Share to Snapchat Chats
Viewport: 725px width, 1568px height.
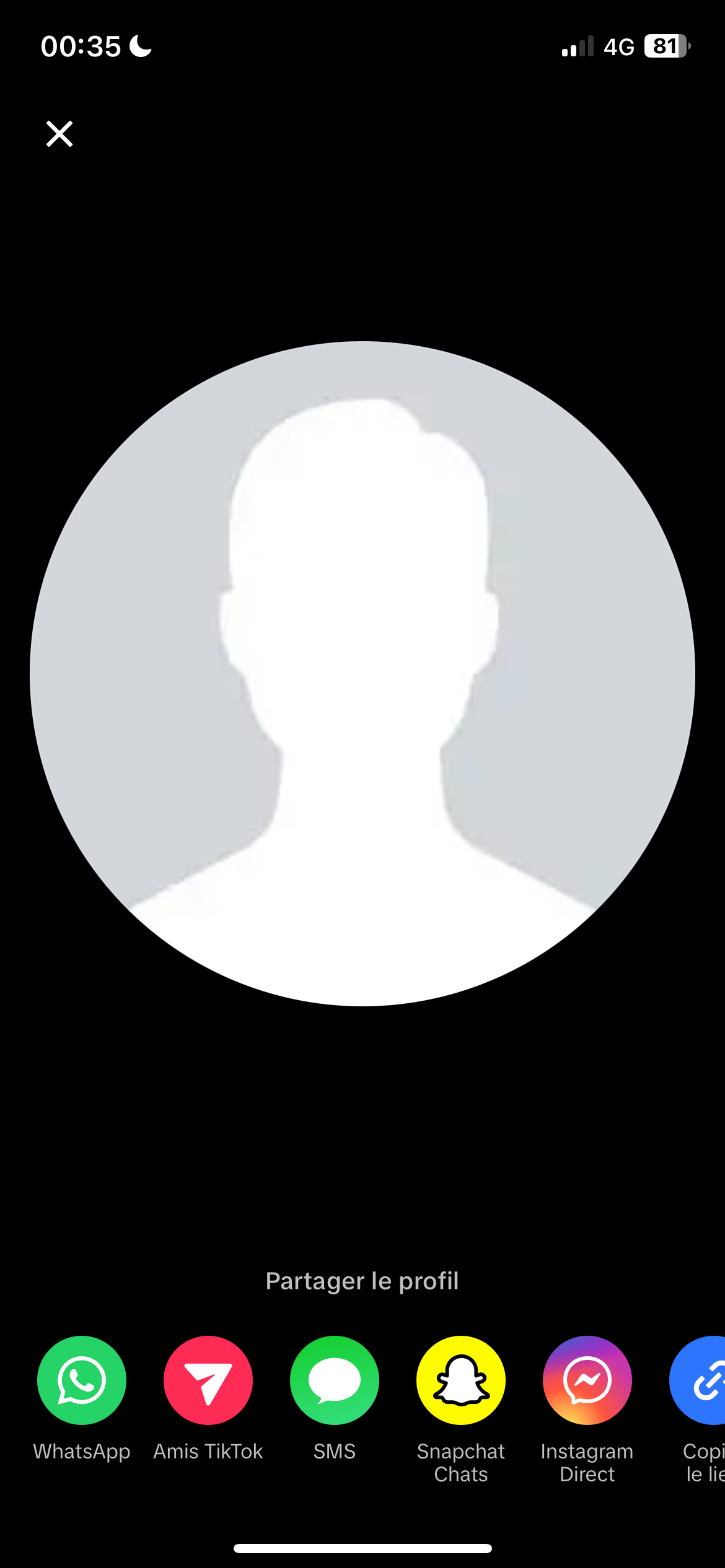461,1380
